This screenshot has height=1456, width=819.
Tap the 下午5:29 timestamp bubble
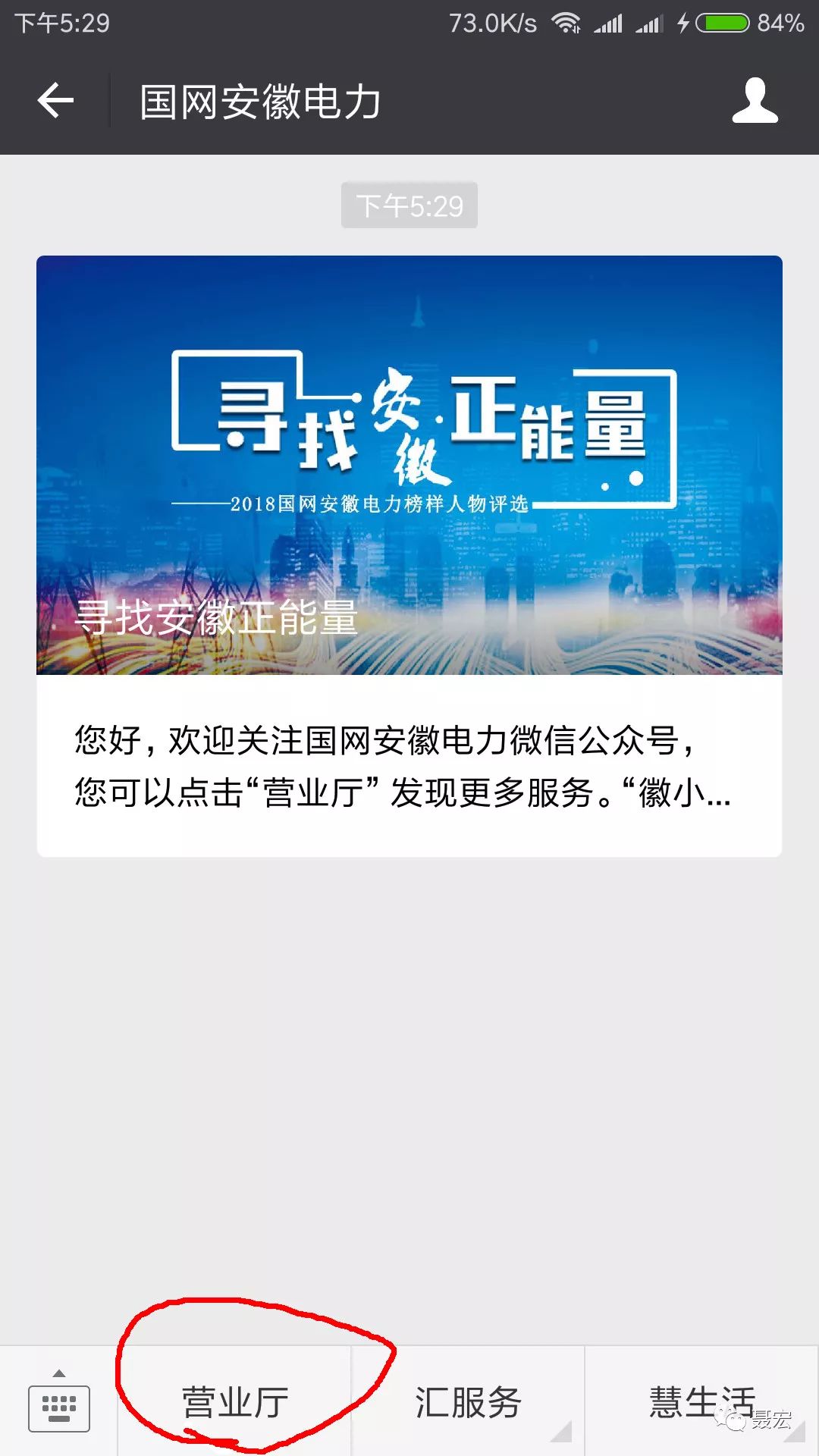(x=409, y=203)
